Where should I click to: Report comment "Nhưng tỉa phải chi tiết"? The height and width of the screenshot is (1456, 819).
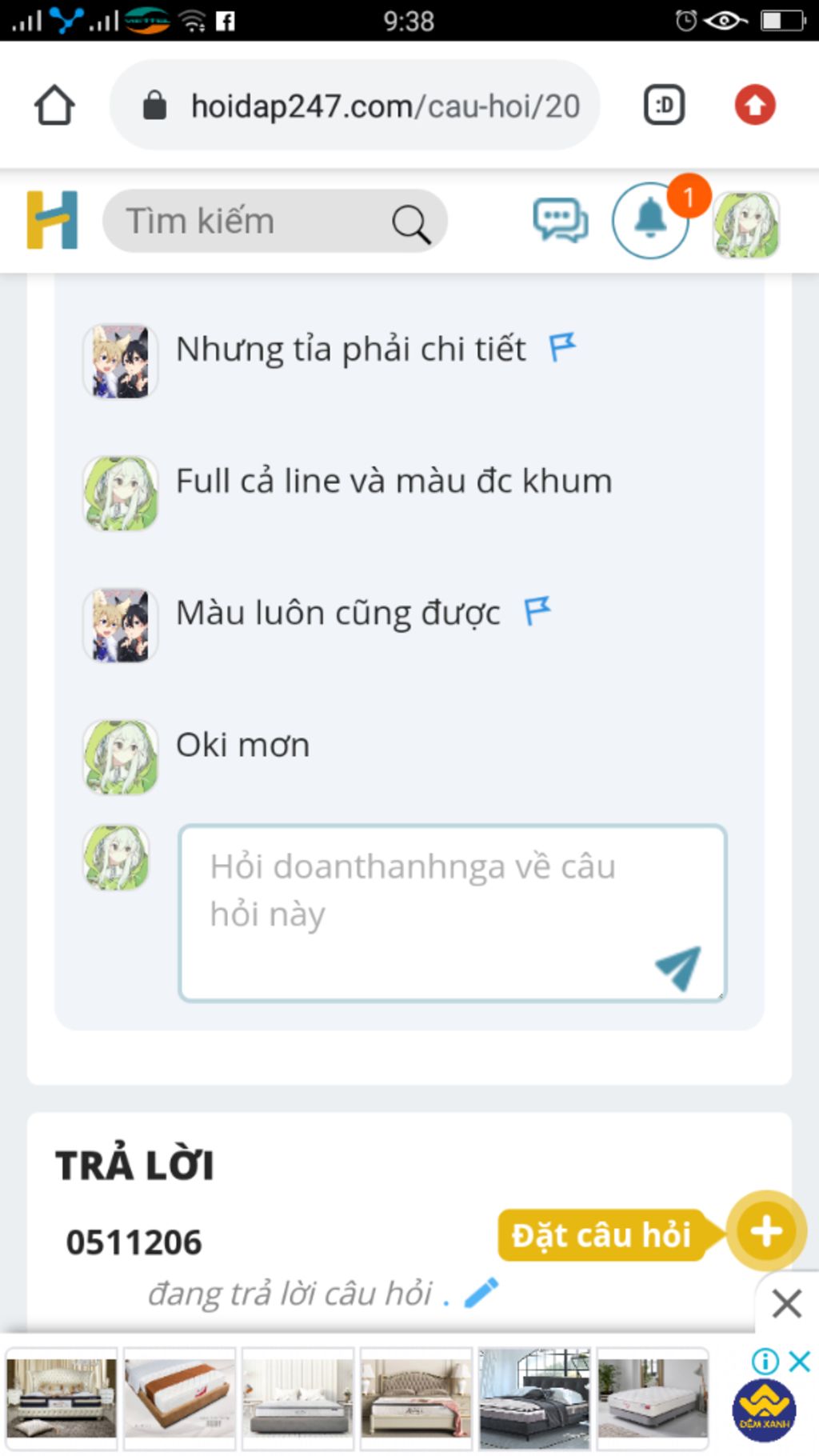(x=562, y=348)
